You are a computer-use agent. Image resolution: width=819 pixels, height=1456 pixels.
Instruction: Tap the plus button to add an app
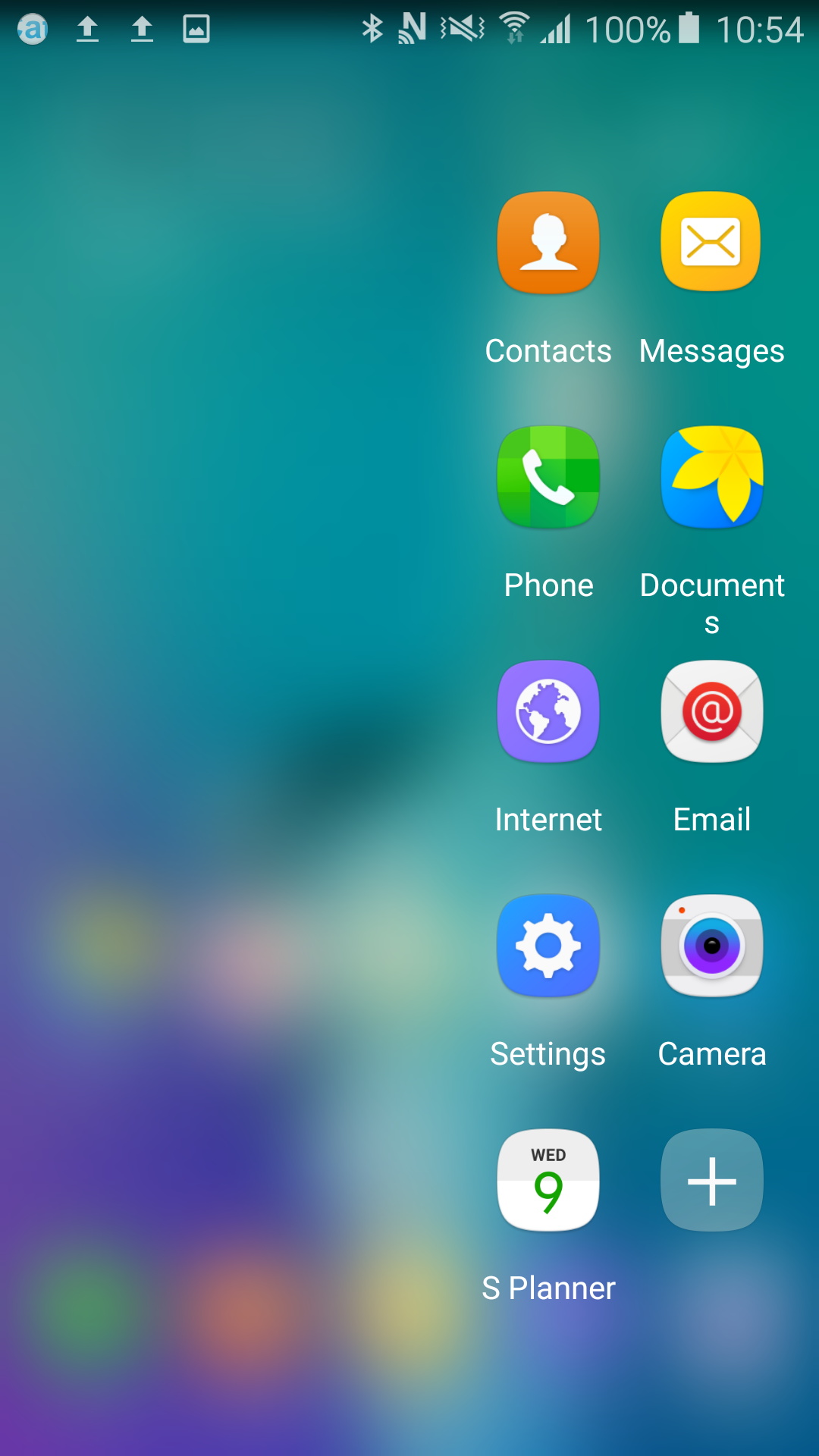(x=711, y=1180)
